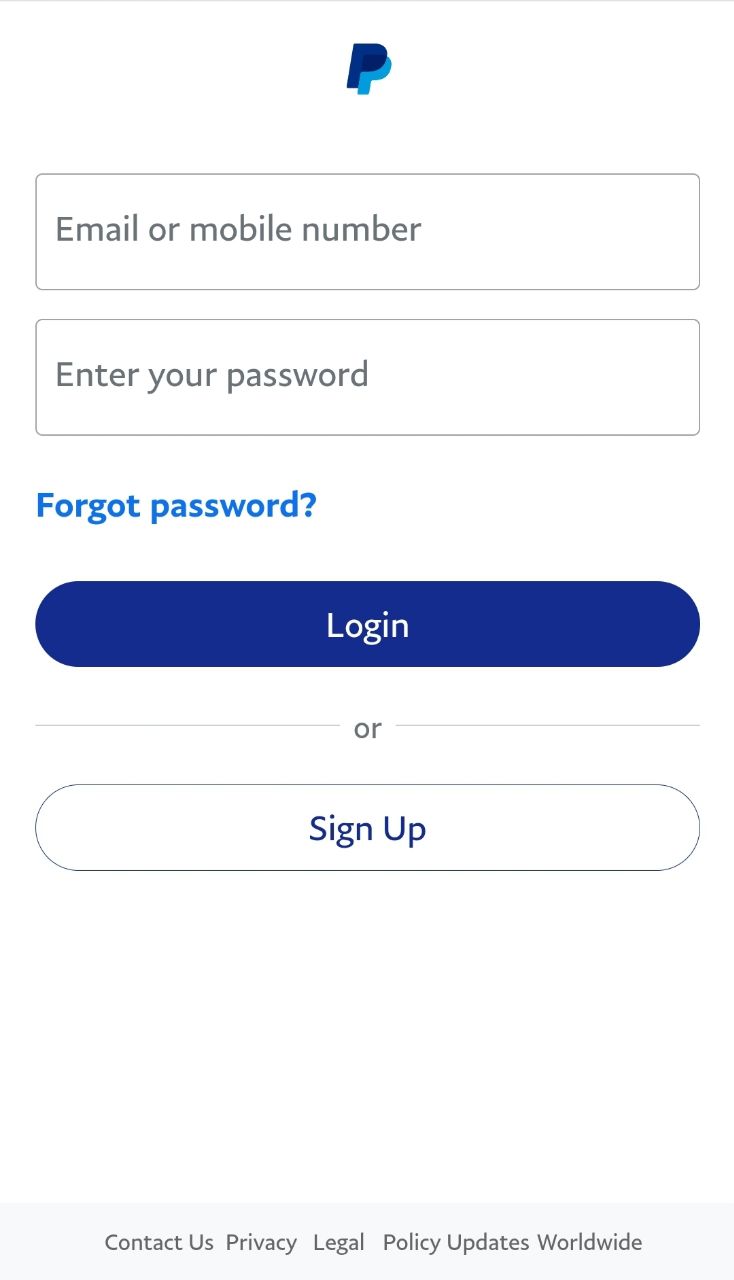
Task: Open Contact Us in the footer
Action: click(x=159, y=1242)
